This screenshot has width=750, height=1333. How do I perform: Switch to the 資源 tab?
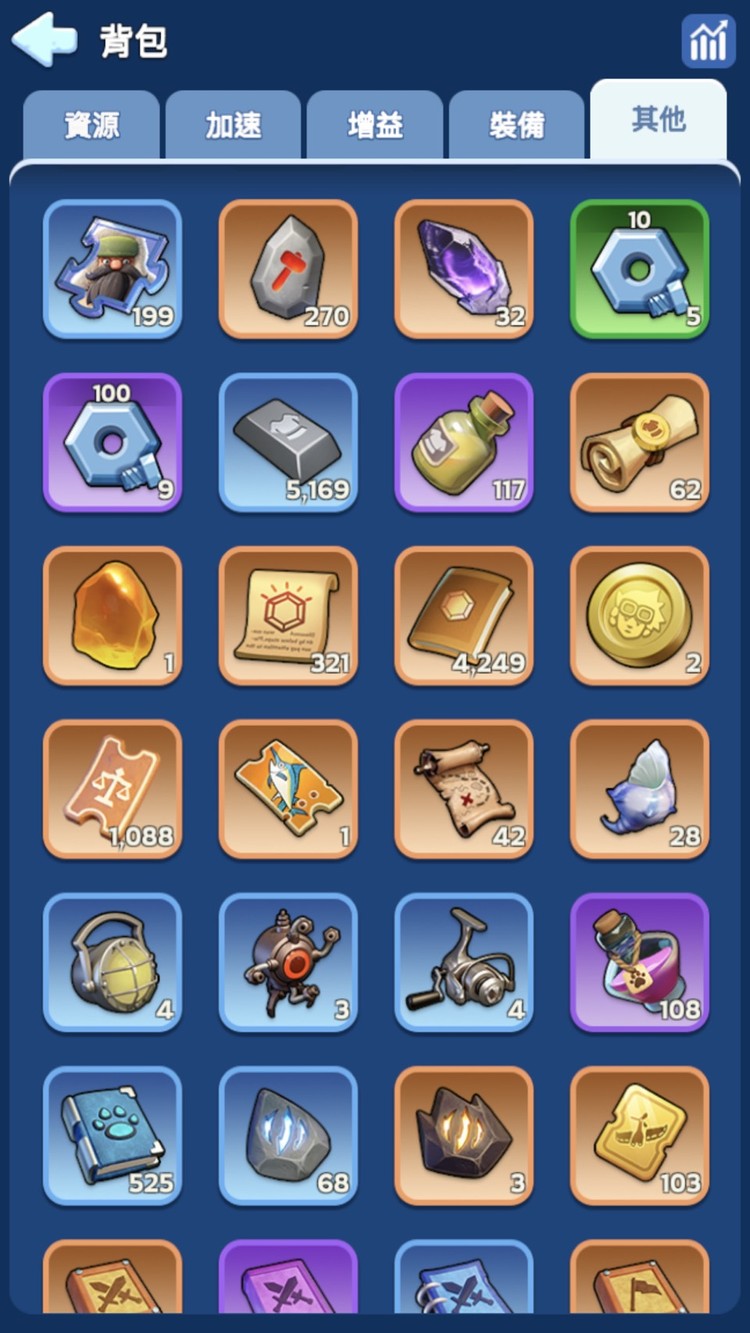pyautogui.click(x=91, y=126)
